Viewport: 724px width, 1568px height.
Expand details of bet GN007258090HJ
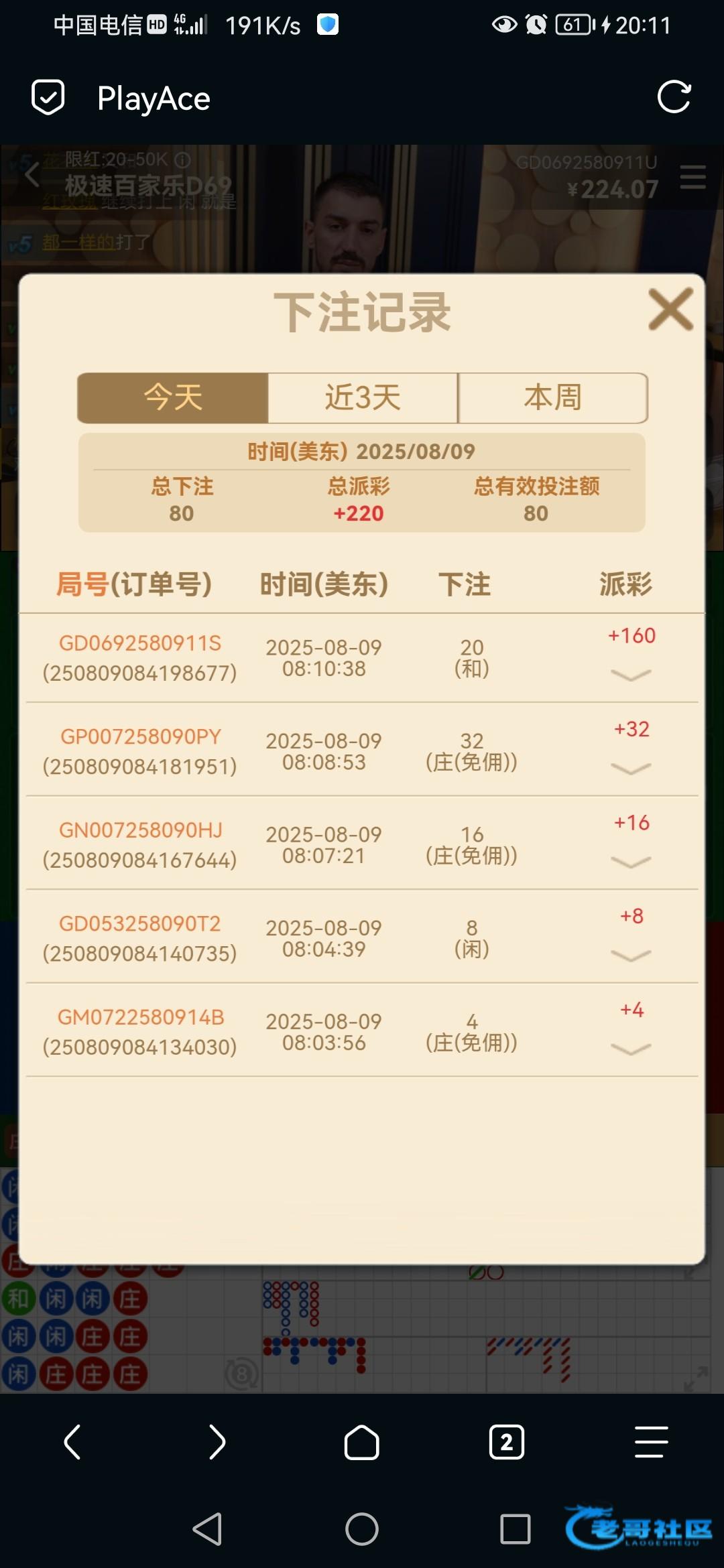coord(631,862)
